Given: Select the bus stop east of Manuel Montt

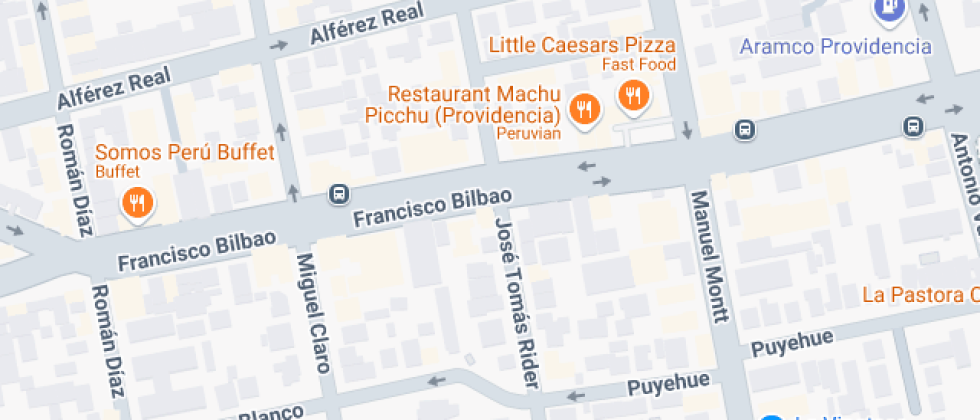Looking at the screenshot, I should click(x=744, y=129).
